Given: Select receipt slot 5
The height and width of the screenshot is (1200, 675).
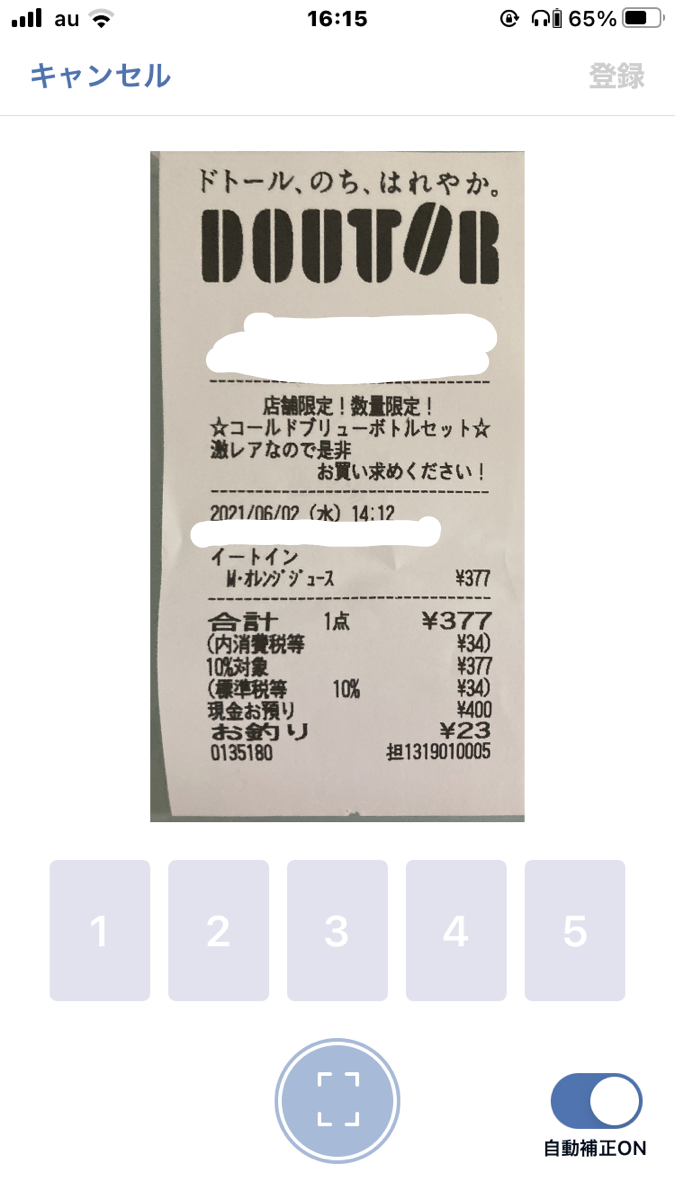Looking at the screenshot, I should click(575, 930).
